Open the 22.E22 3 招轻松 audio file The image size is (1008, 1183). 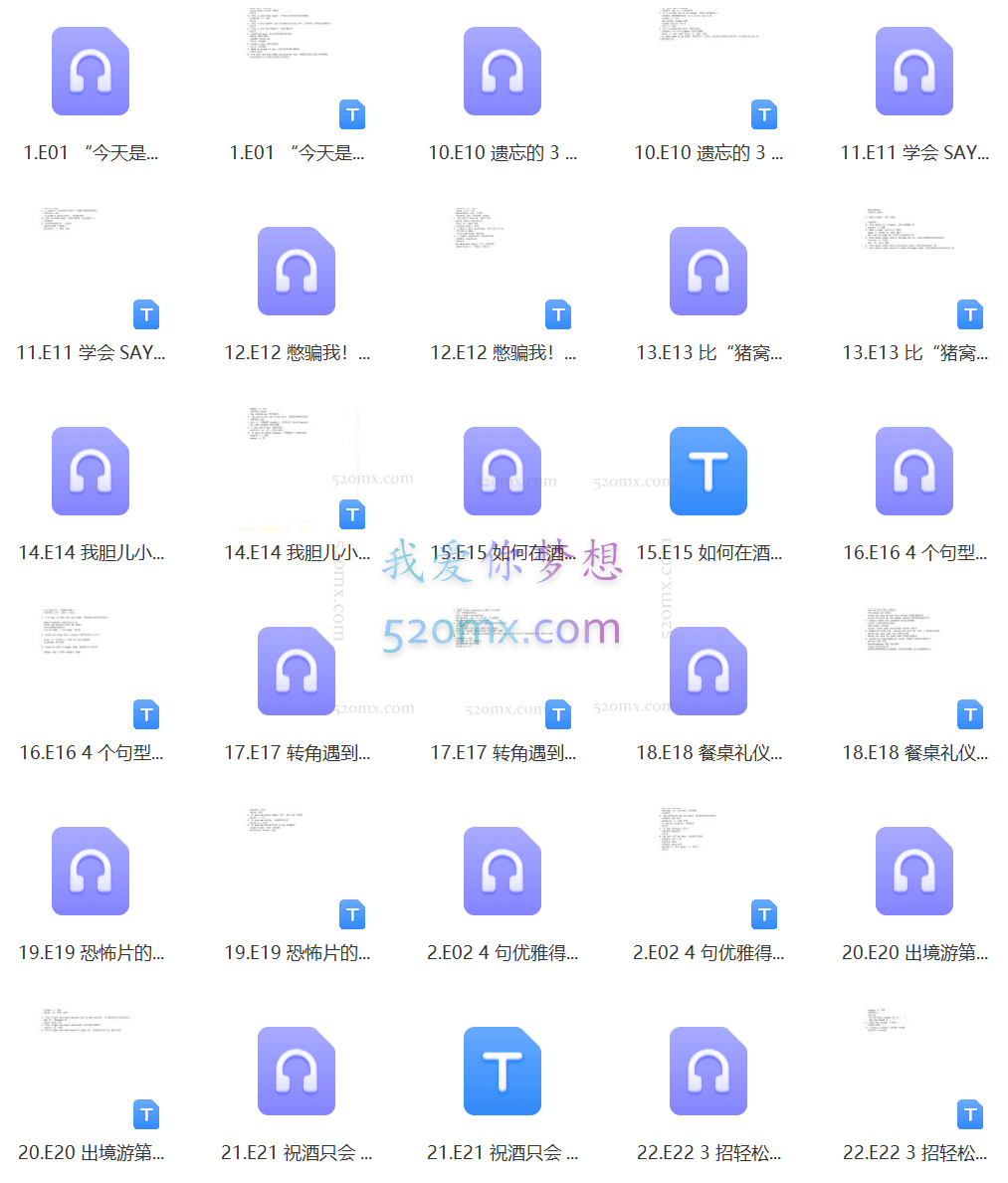coord(708,1072)
